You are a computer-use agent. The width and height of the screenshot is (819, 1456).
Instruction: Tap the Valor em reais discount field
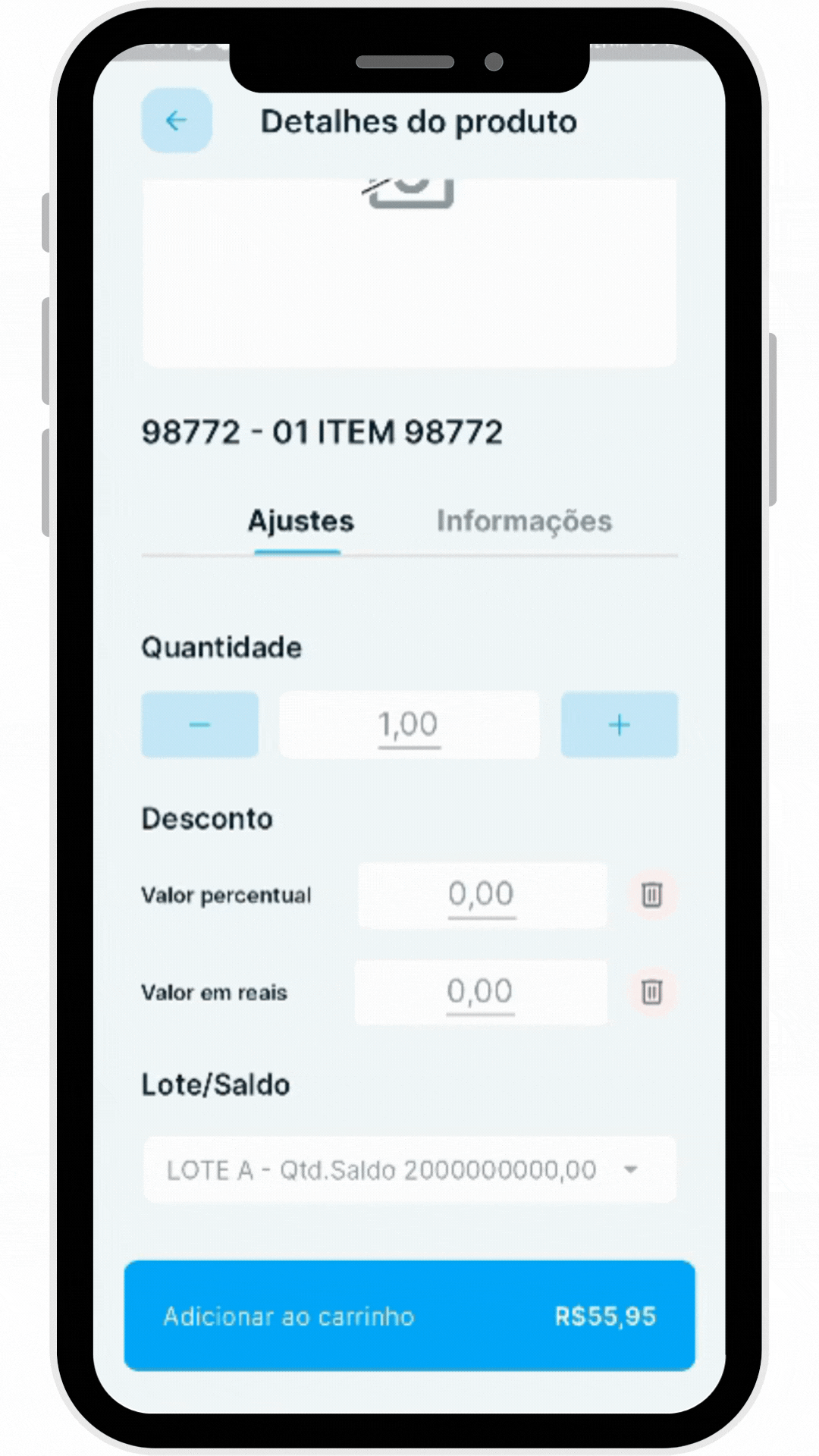(x=481, y=992)
